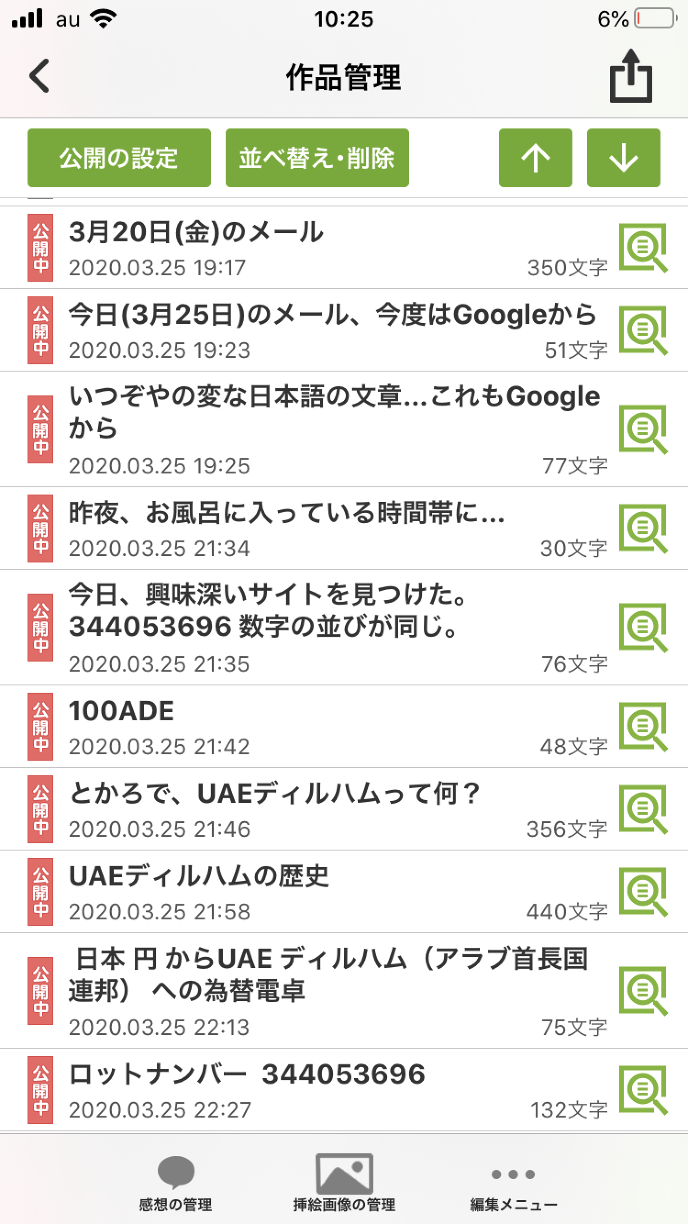688x1224 pixels.
Task: Preview the entry 今日(3月25日)のメール
Action: (x=642, y=331)
